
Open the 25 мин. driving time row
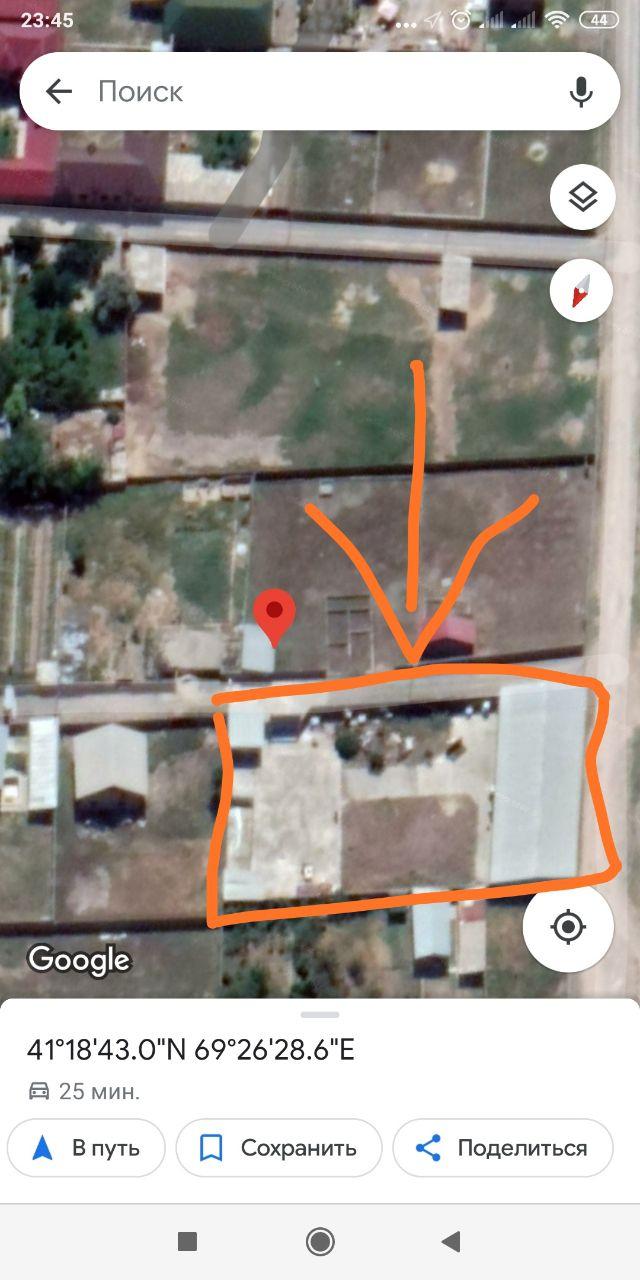point(84,1091)
